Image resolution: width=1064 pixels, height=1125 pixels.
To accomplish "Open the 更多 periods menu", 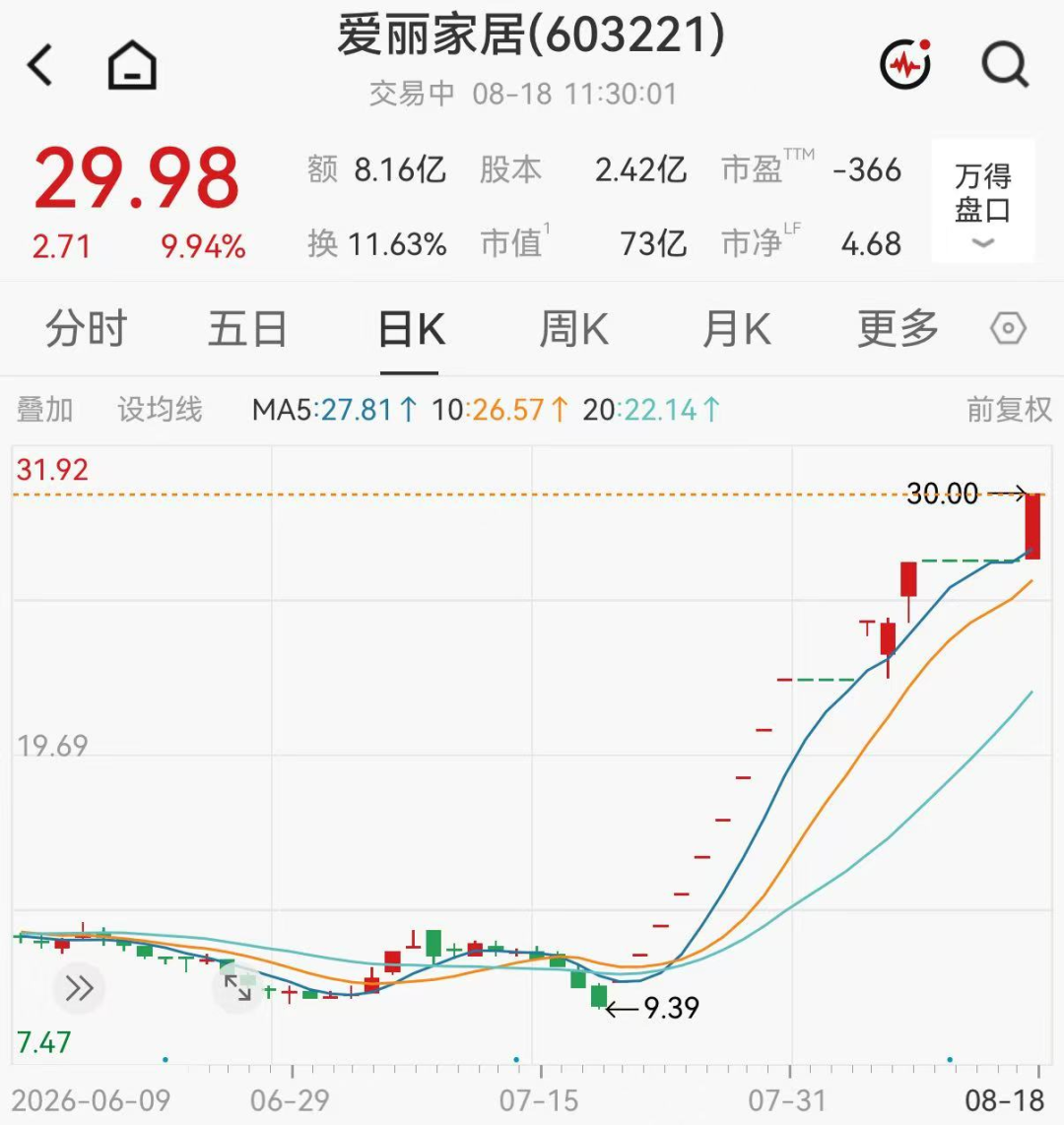I will pyautogui.click(x=898, y=329).
